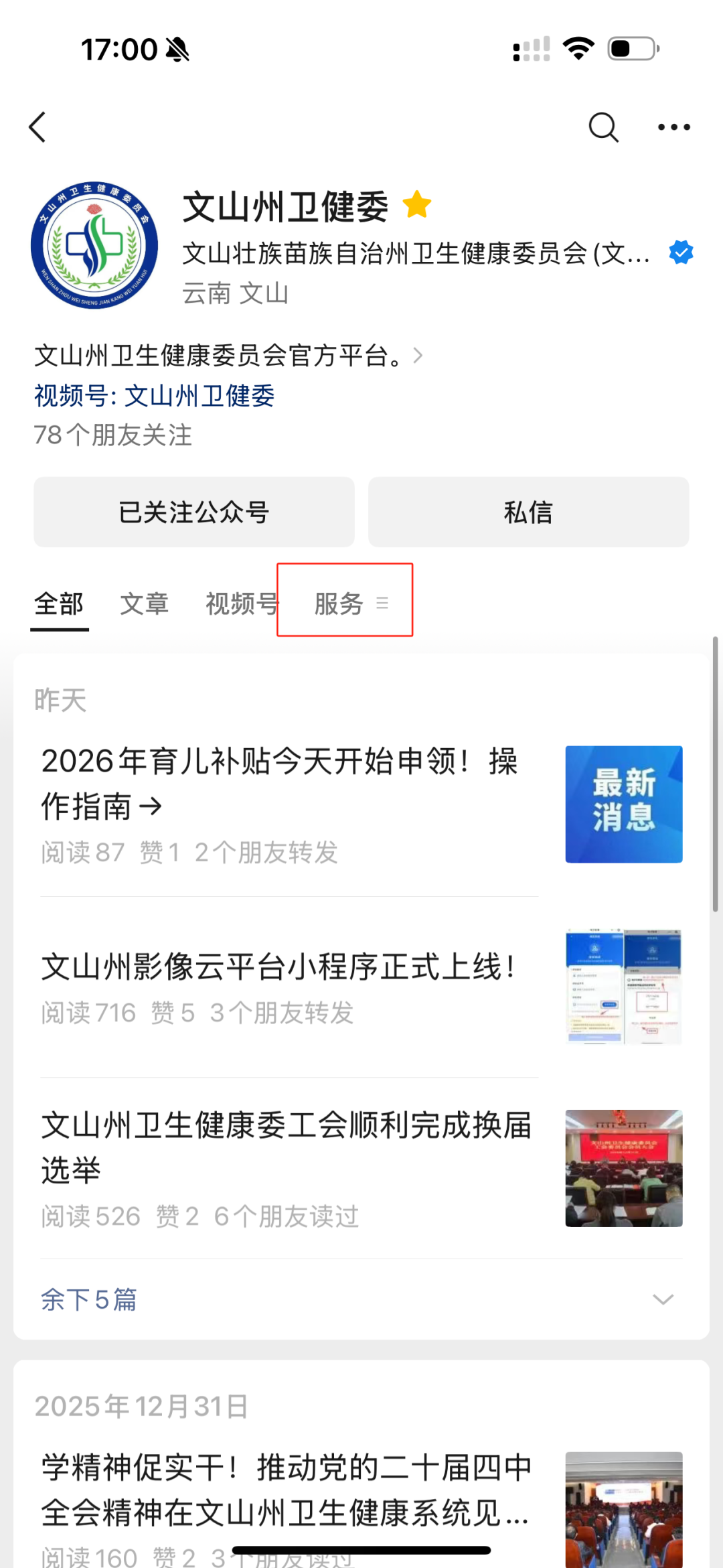The height and width of the screenshot is (1568, 723).
Task: Select the 视频号 tab
Action: pyautogui.click(x=242, y=603)
